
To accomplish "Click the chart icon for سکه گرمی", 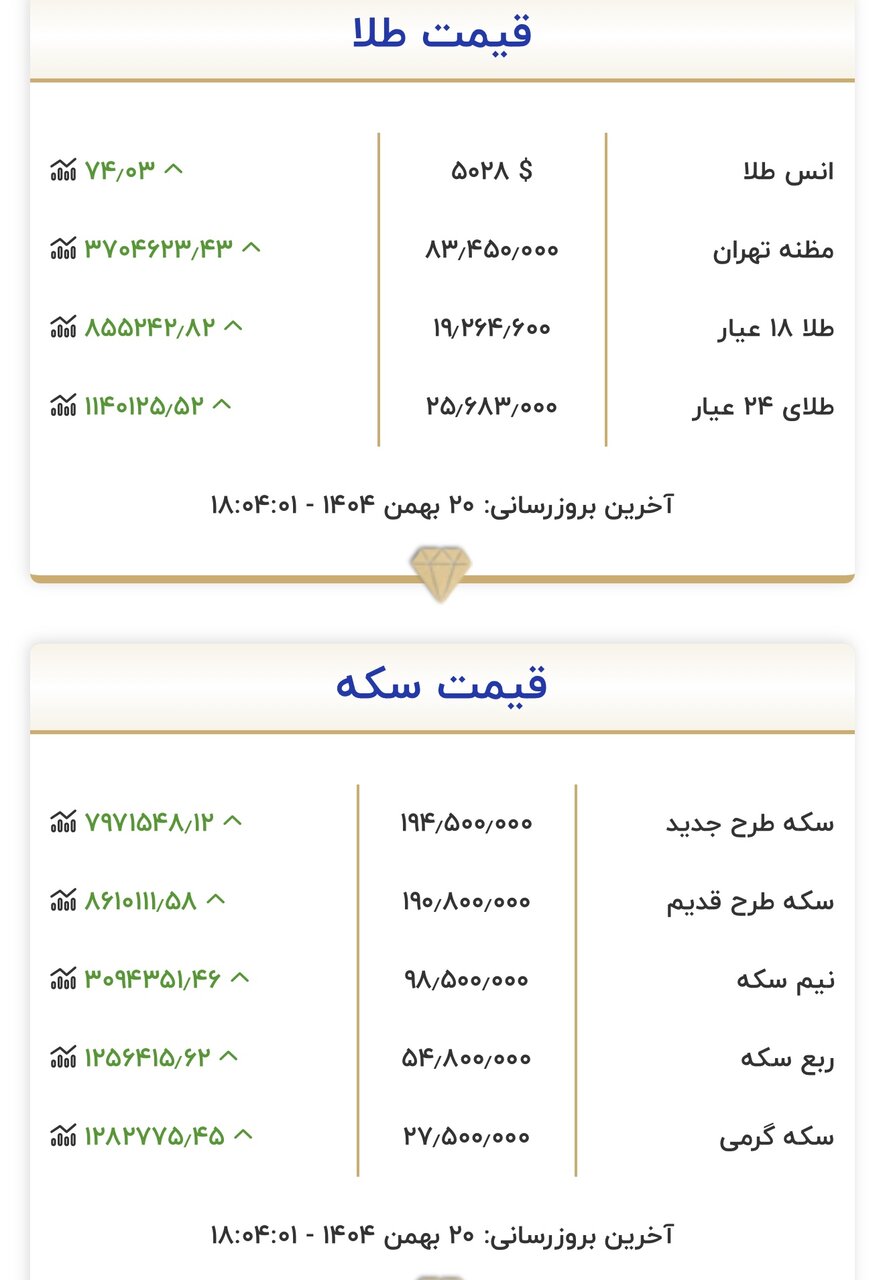I will [62, 1135].
